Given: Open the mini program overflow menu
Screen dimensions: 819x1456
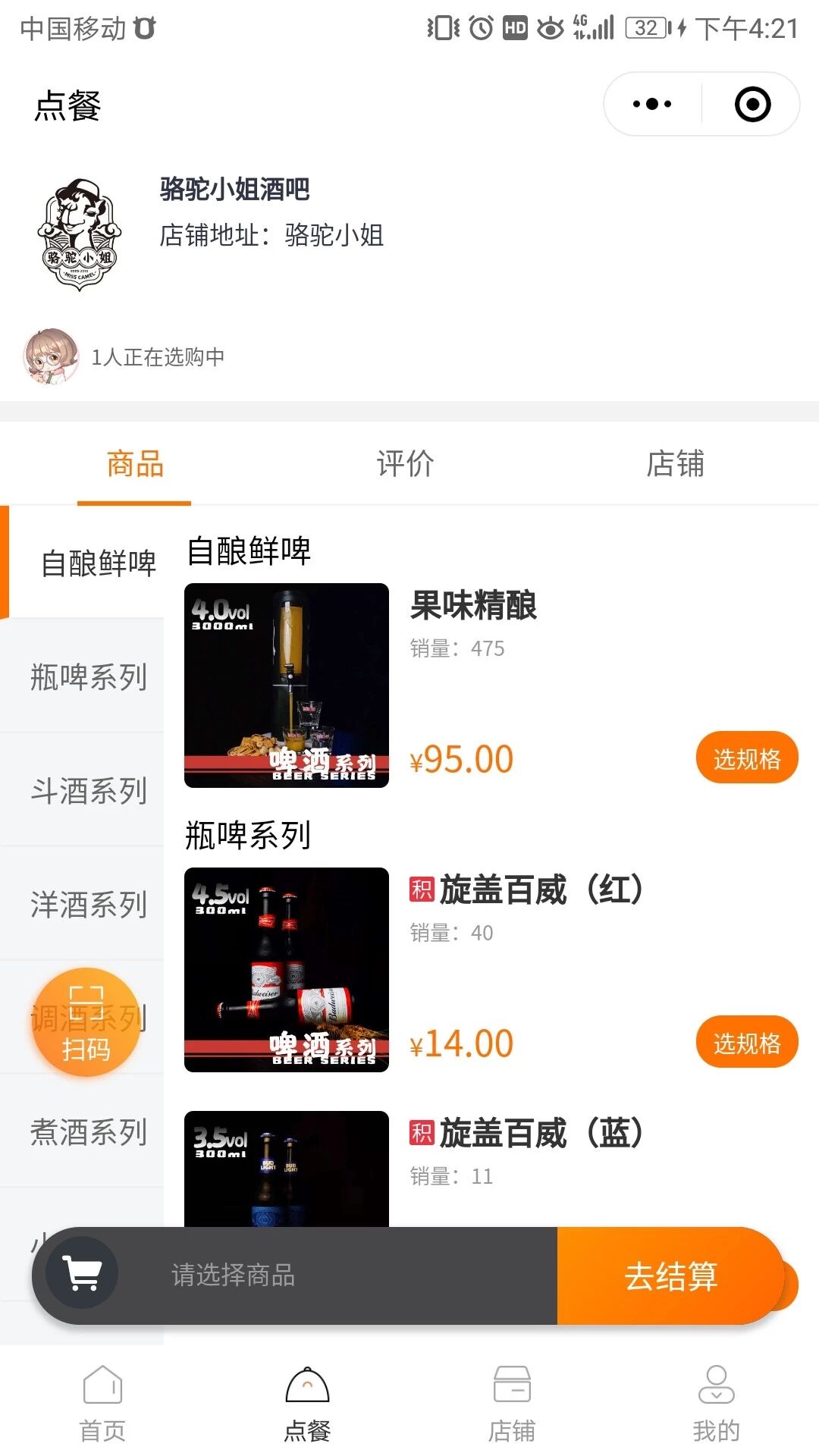Looking at the screenshot, I should tap(652, 104).
